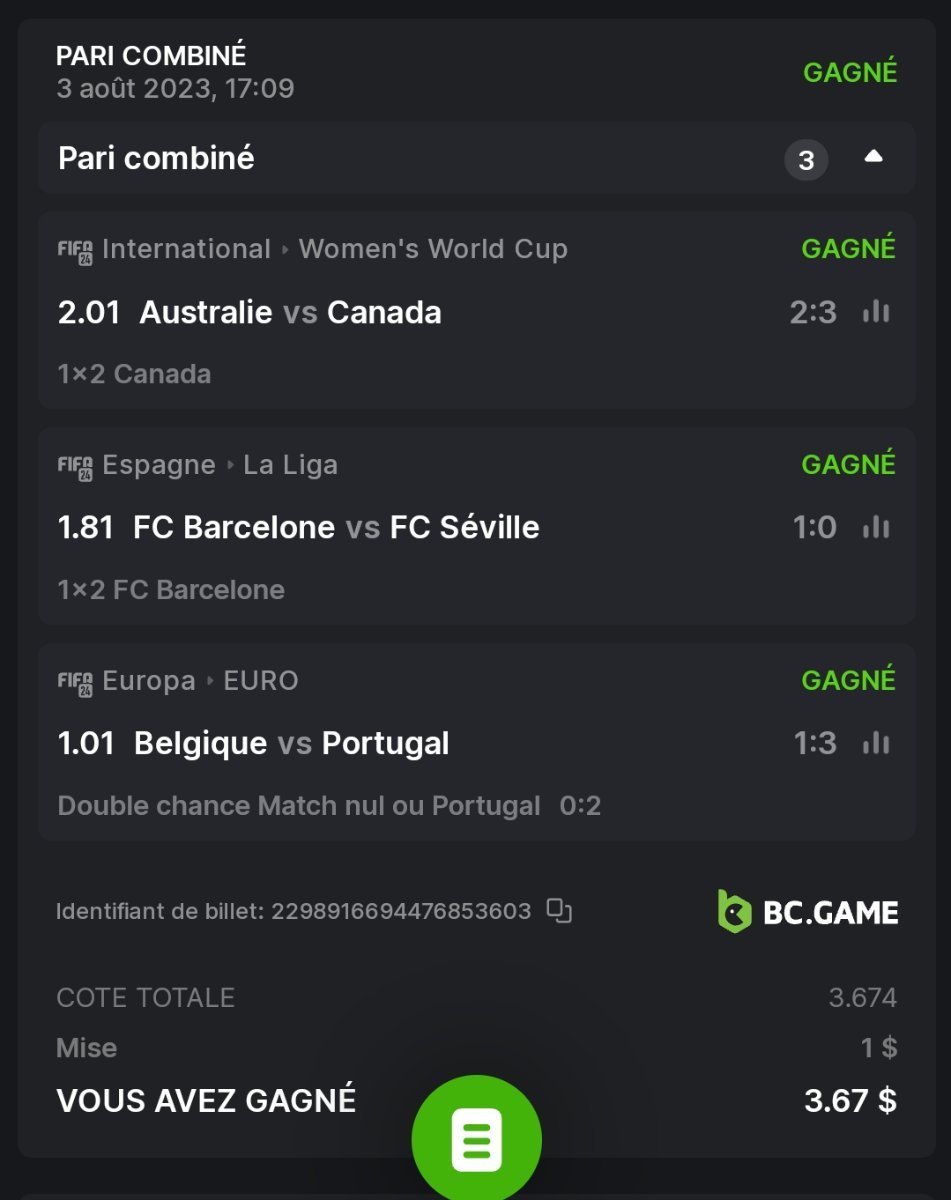Copy the ticket identifier
The height and width of the screenshot is (1200, 951).
[559, 911]
